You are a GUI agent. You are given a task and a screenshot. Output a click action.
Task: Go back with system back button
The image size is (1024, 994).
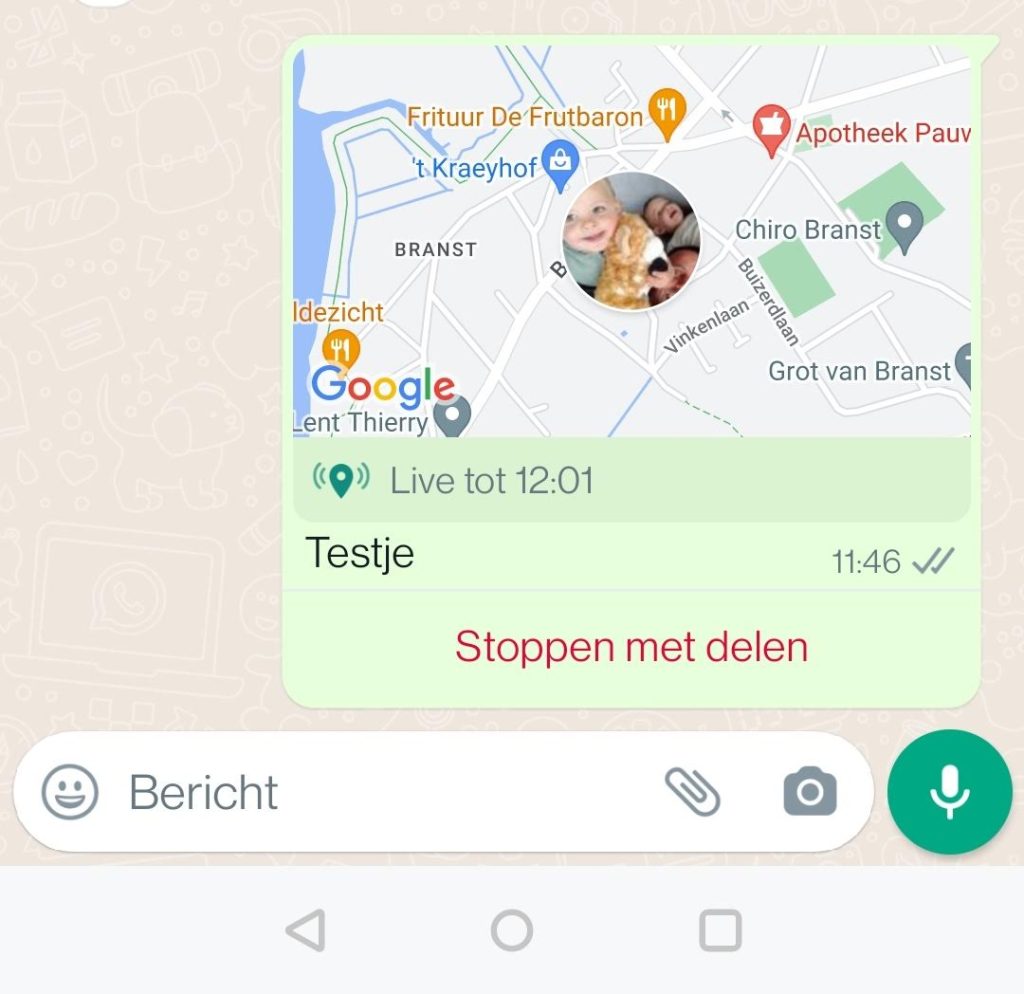[305, 930]
